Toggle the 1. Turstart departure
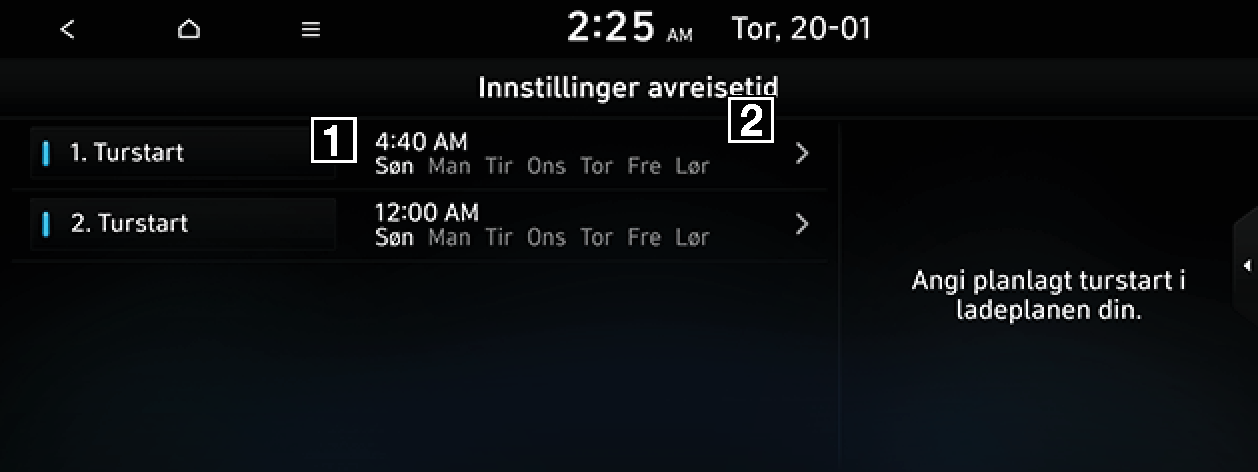The image size is (1258, 472). pyautogui.click(x=183, y=153)
